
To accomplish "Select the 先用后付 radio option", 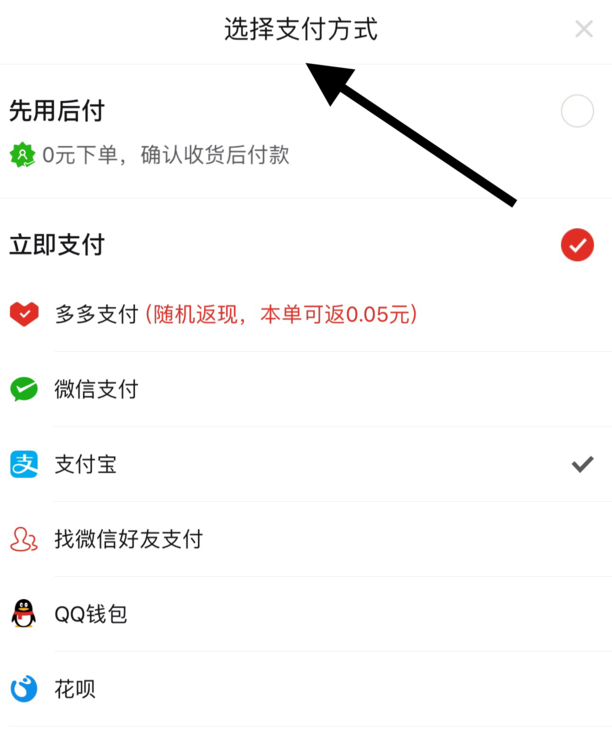I will tap(577, 111).
